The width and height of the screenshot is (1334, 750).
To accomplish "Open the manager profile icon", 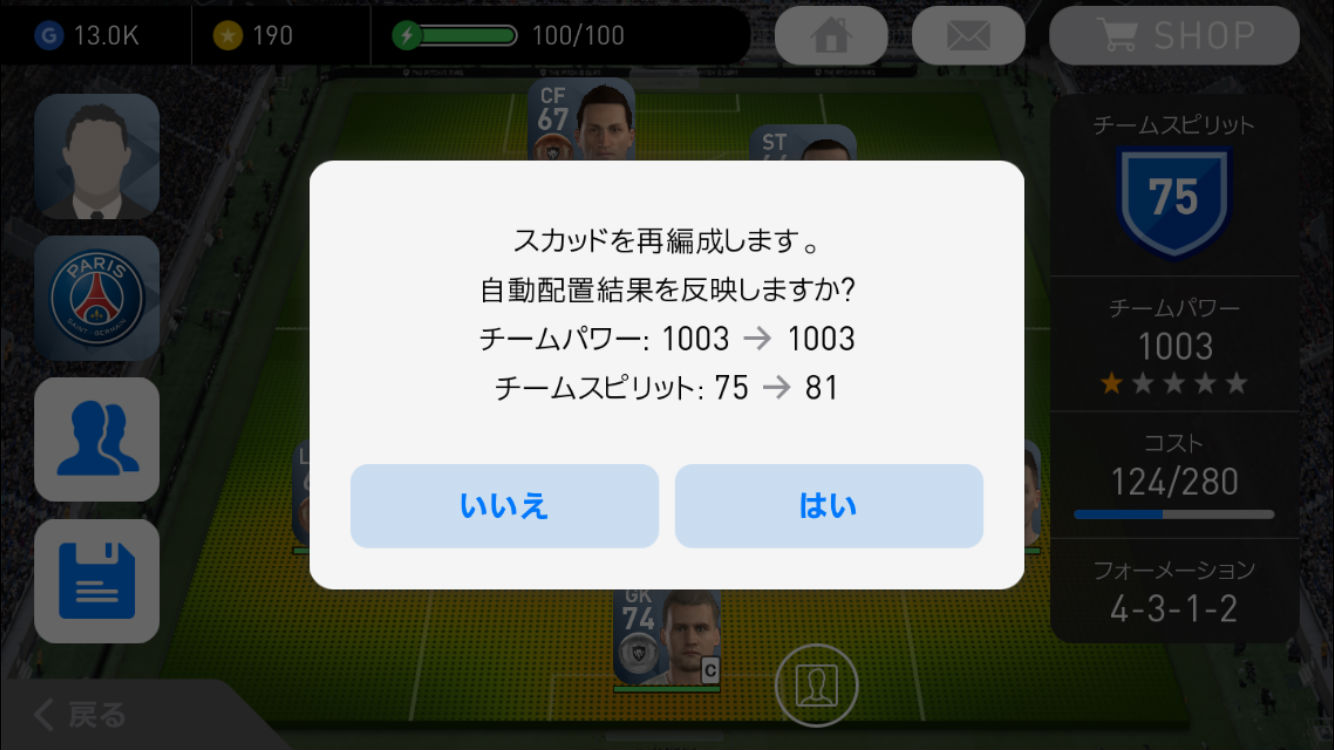I will pos(97,156).
